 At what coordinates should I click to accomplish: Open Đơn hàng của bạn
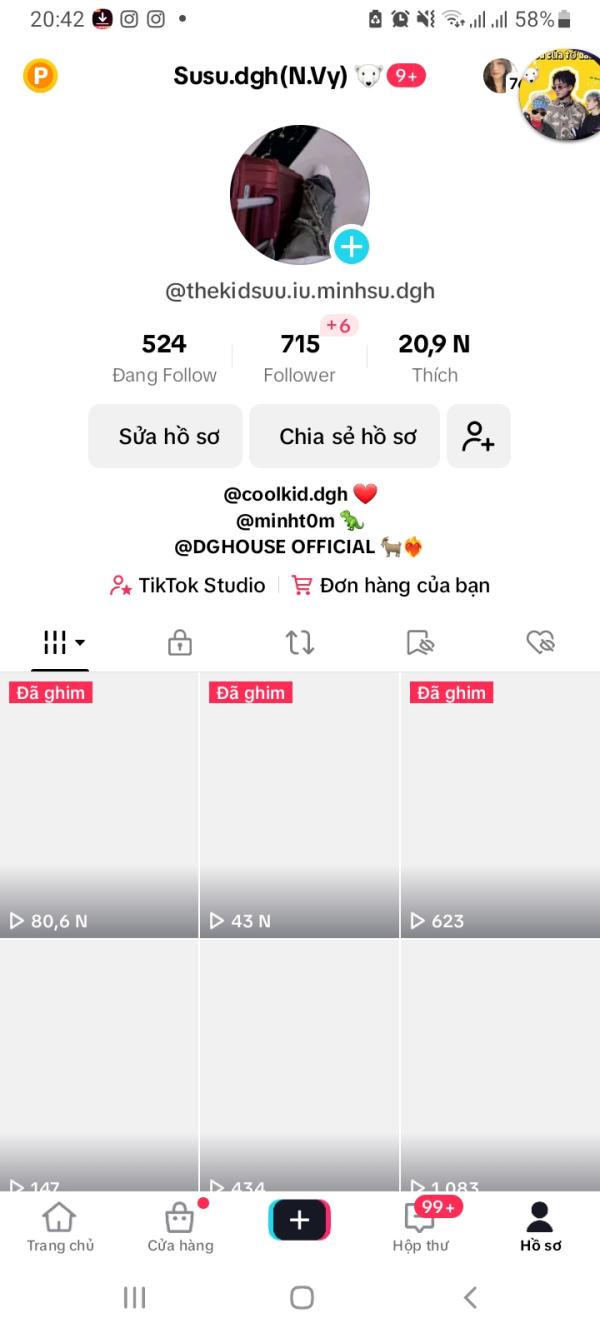[x=391, y=585]
